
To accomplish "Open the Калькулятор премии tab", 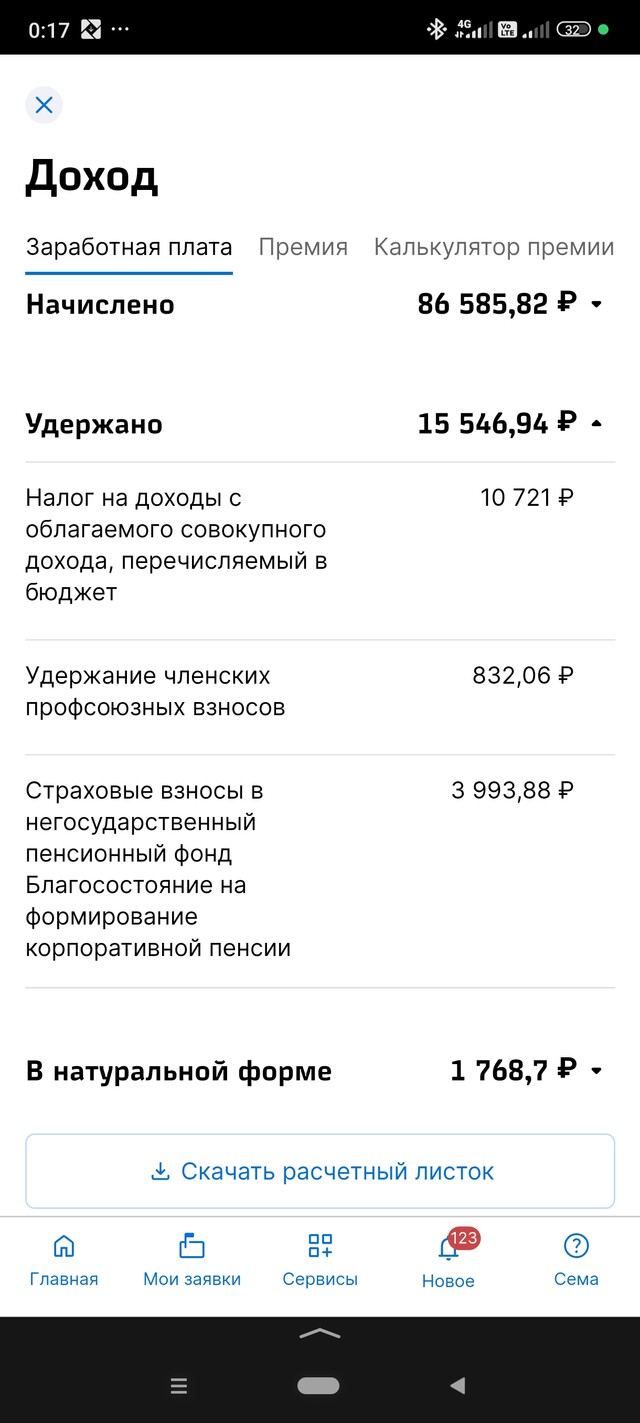I will coord(494,247).
